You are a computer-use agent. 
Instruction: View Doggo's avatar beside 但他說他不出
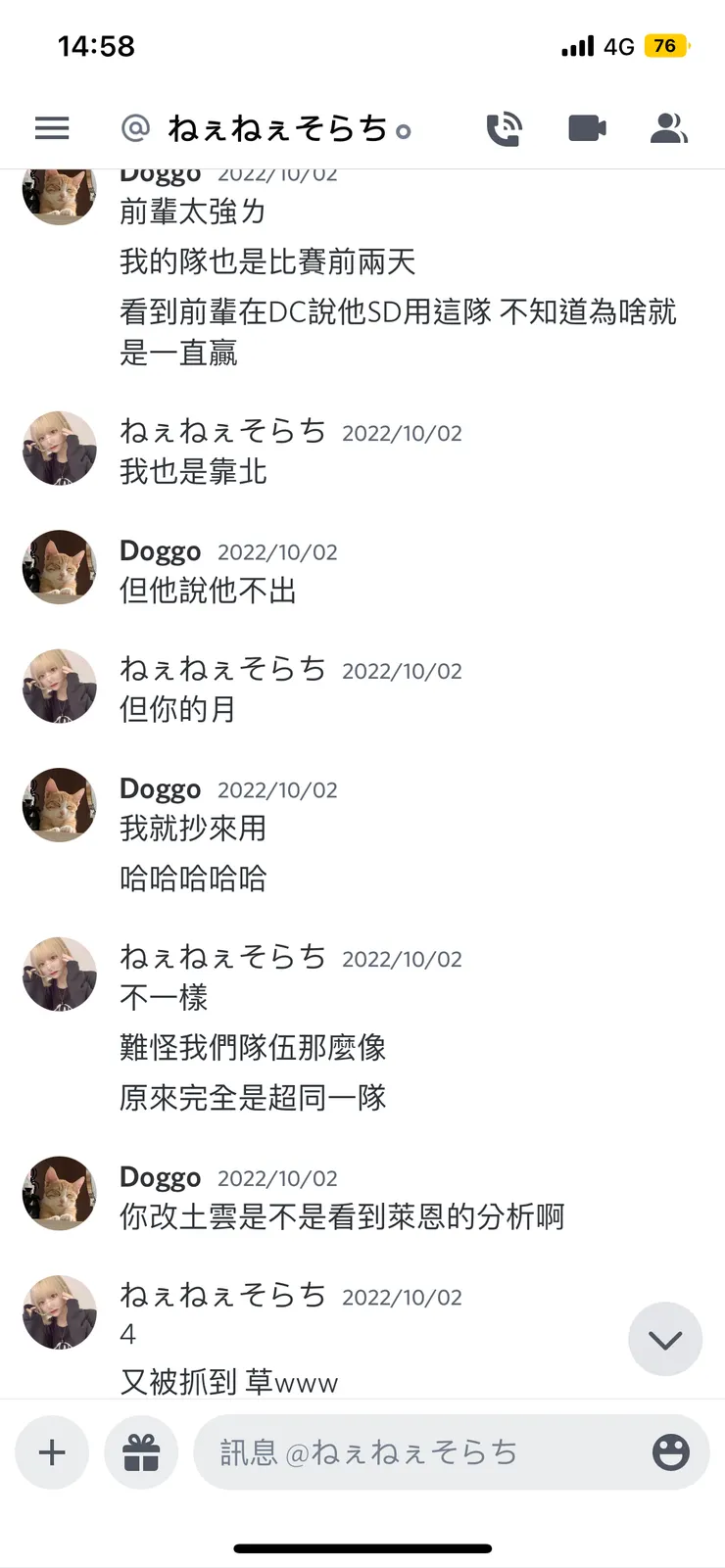coord(60,567)
